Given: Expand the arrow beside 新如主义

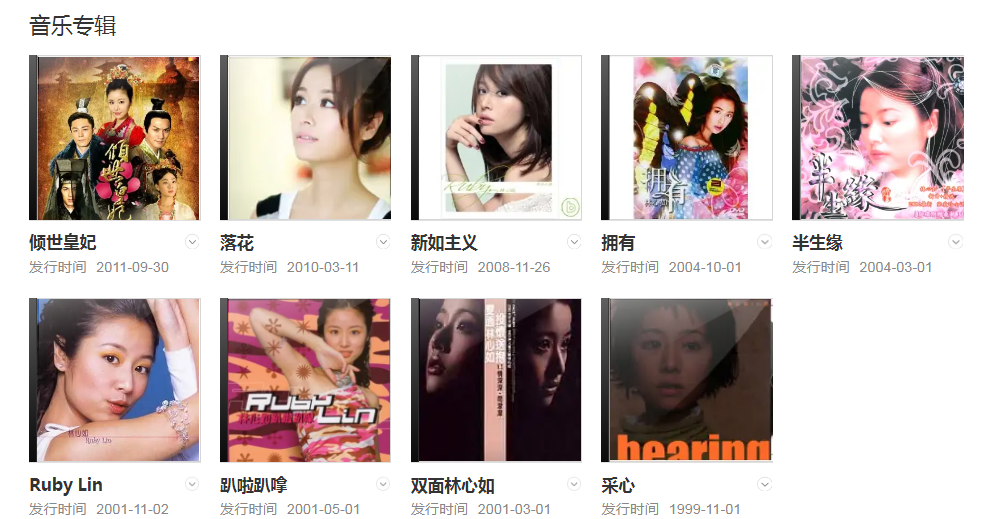Looking at the screenshot, I should click(x=574, y=242).
